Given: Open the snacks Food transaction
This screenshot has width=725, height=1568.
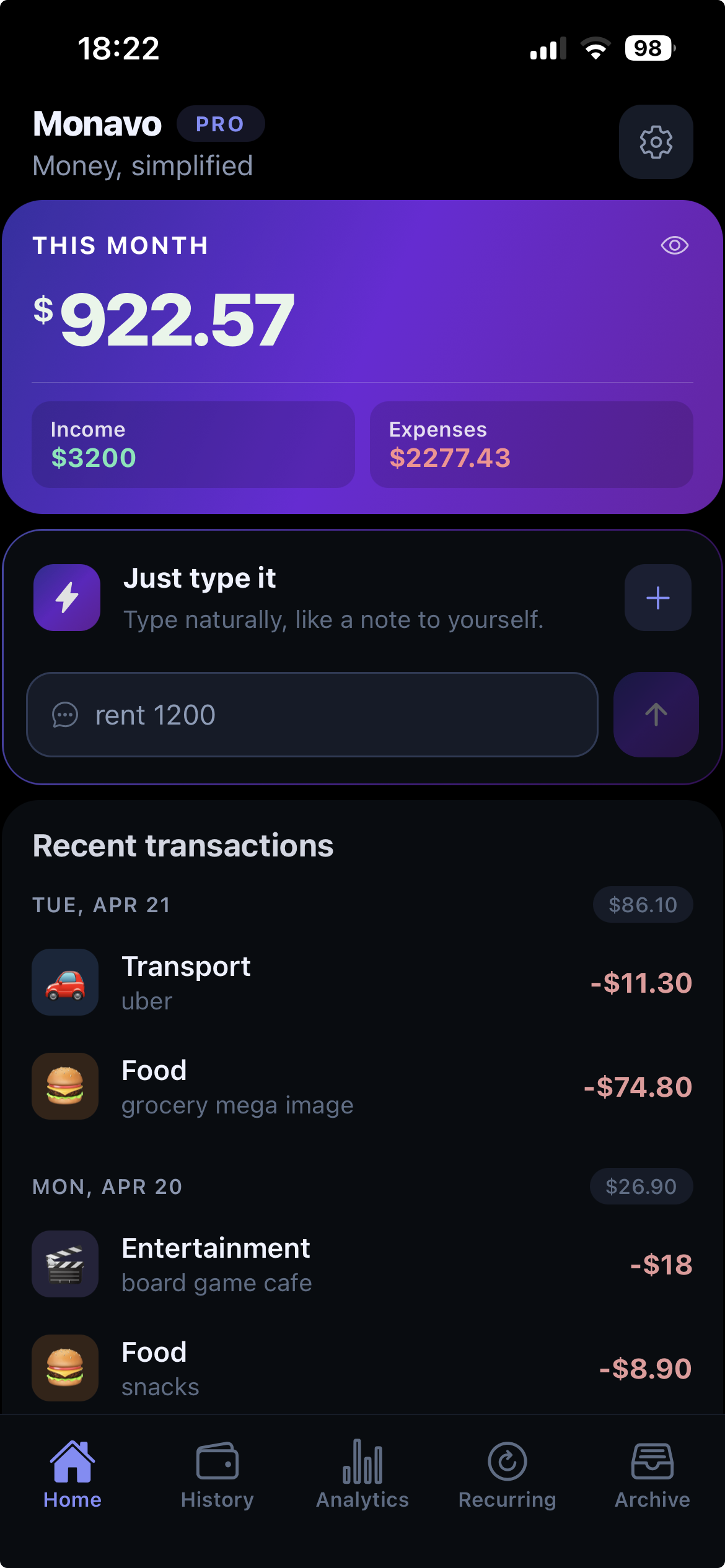Looking at the screenshot, I should pos(362,1368).
